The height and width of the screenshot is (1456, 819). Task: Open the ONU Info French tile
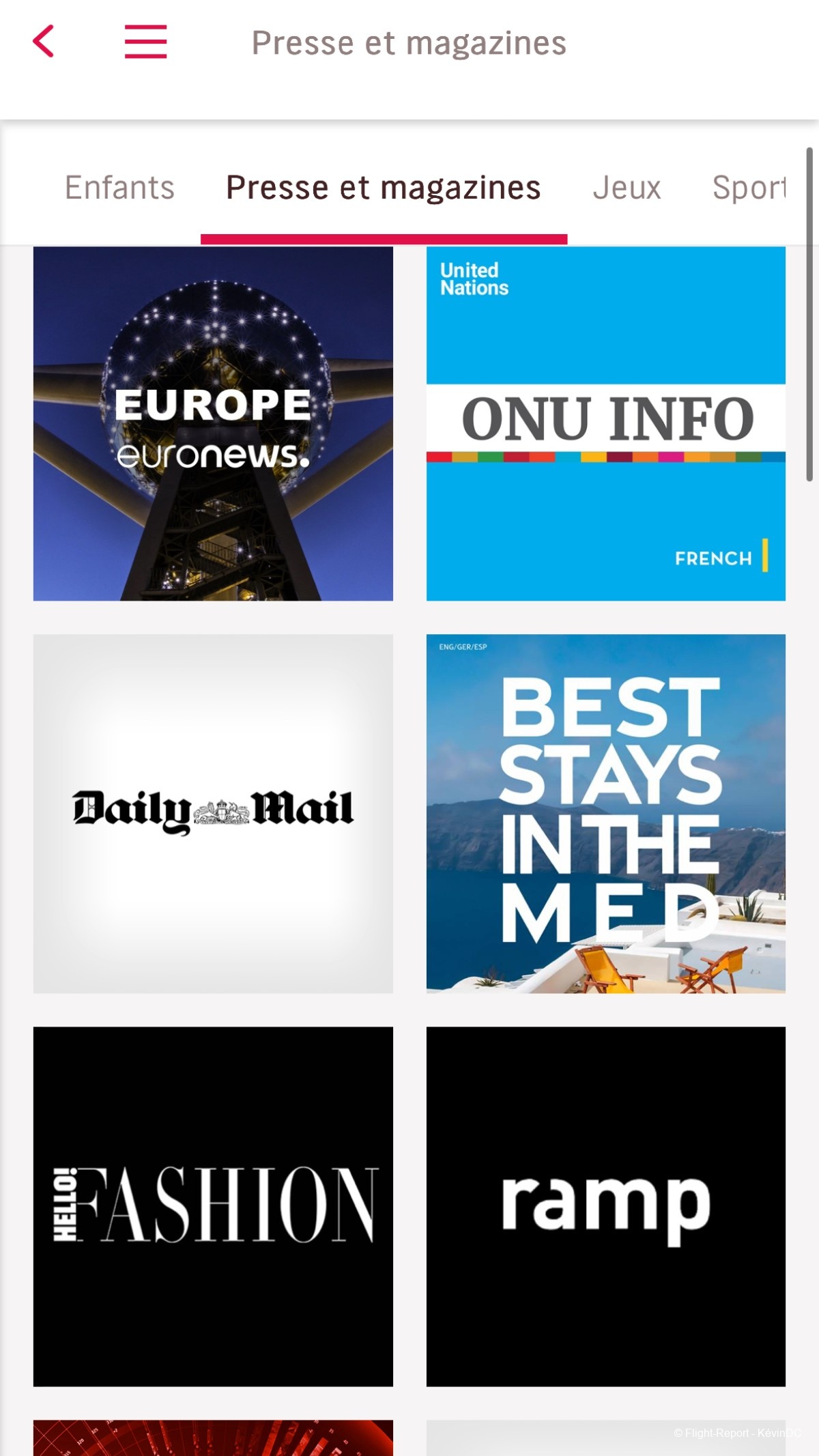(605, 424)
